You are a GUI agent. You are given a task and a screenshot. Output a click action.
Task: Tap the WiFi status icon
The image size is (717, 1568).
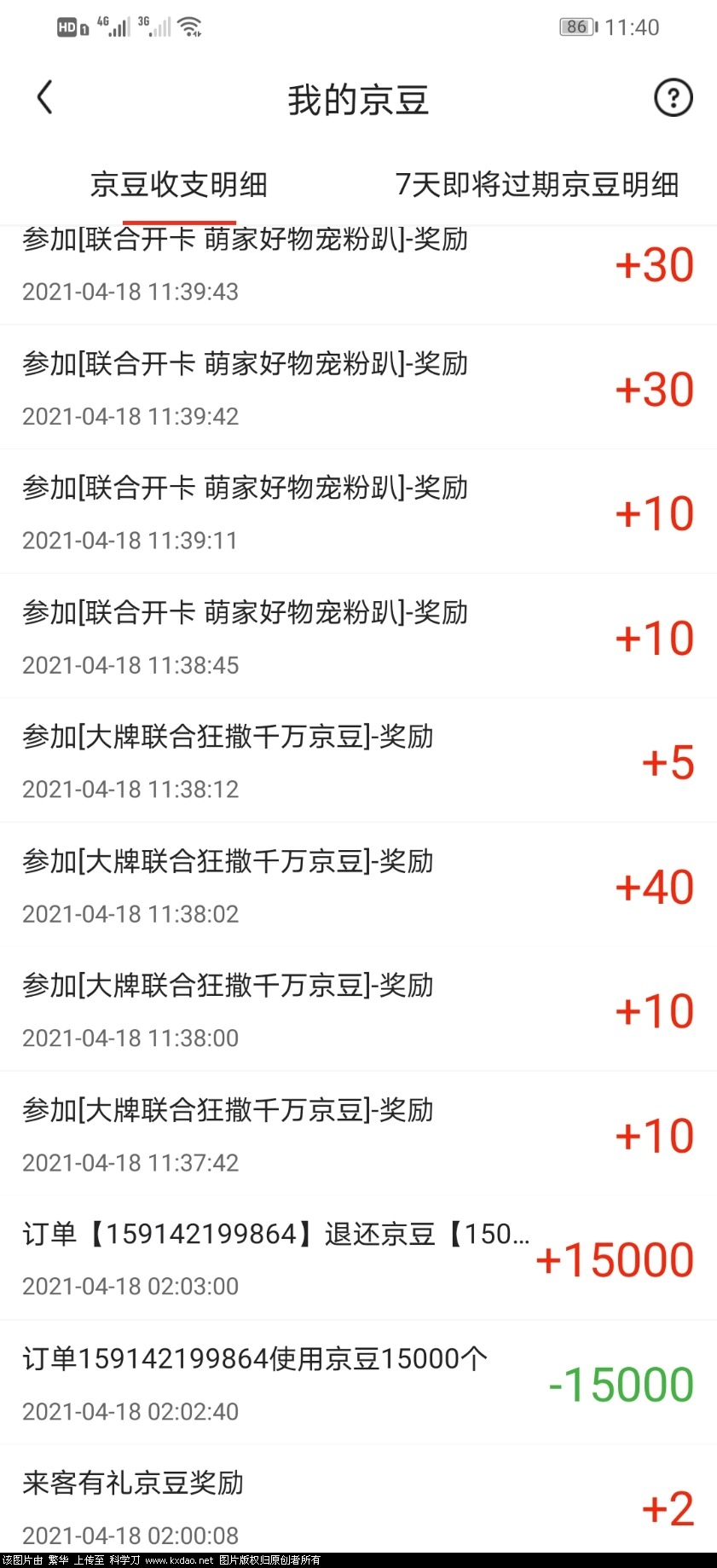[x=191, y=26]
